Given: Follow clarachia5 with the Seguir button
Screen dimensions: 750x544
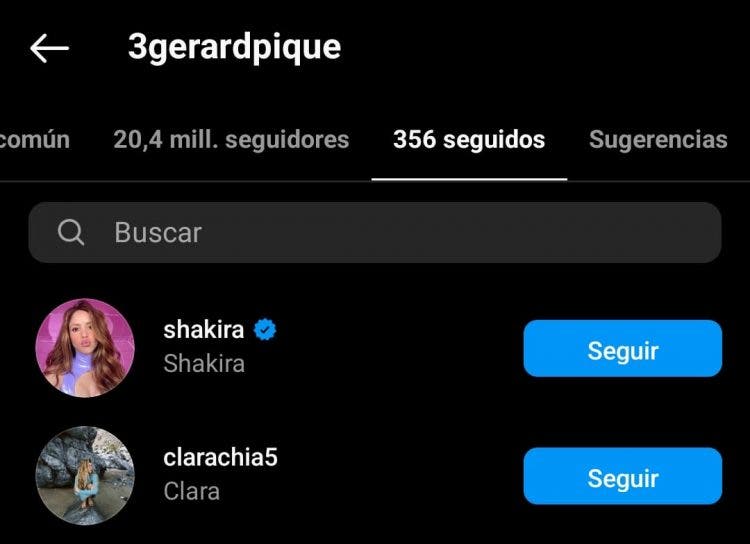Looking at the screenshot, I should point(622,476).
